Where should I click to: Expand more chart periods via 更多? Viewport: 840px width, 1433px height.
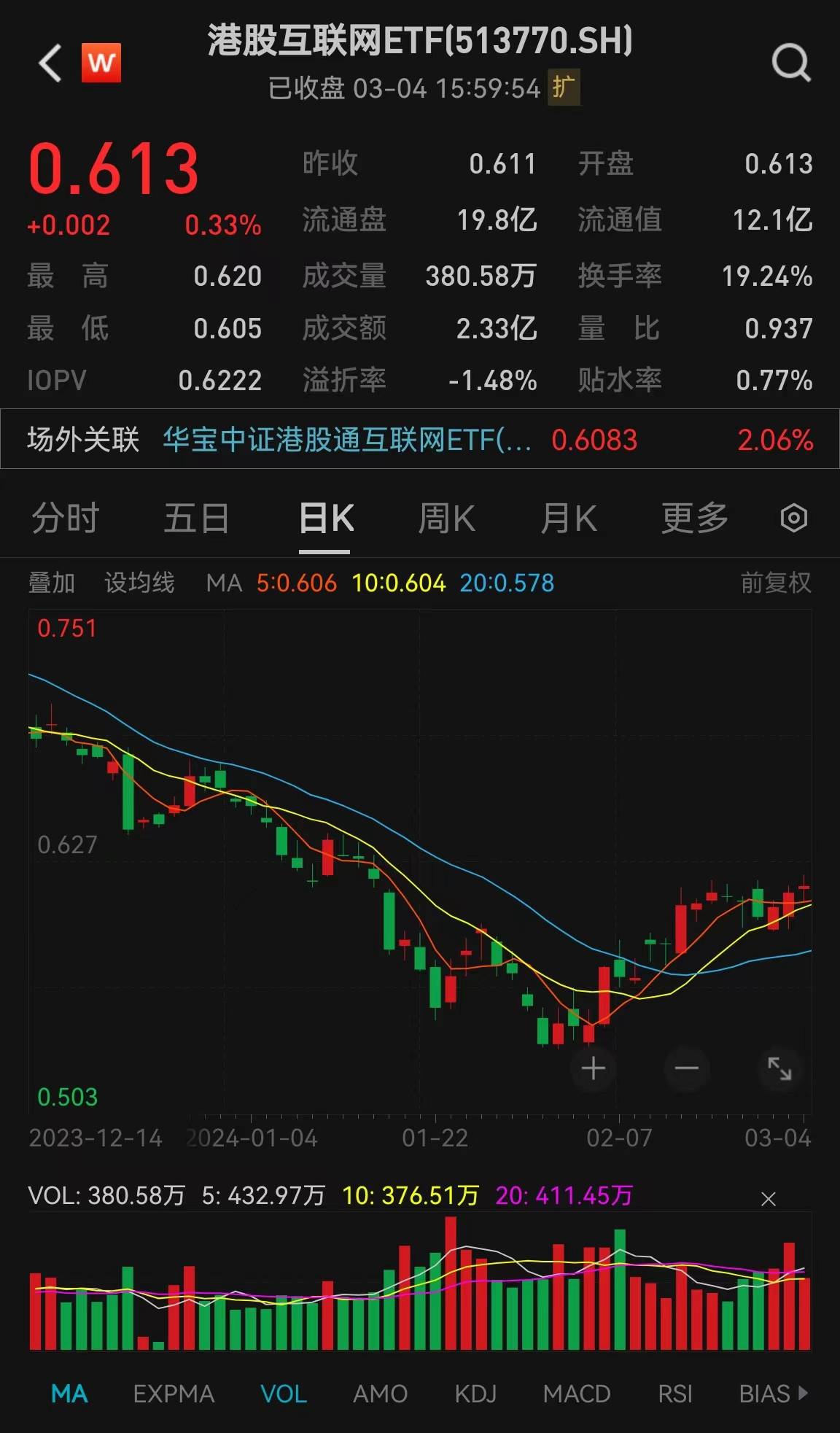coord(695,518)
